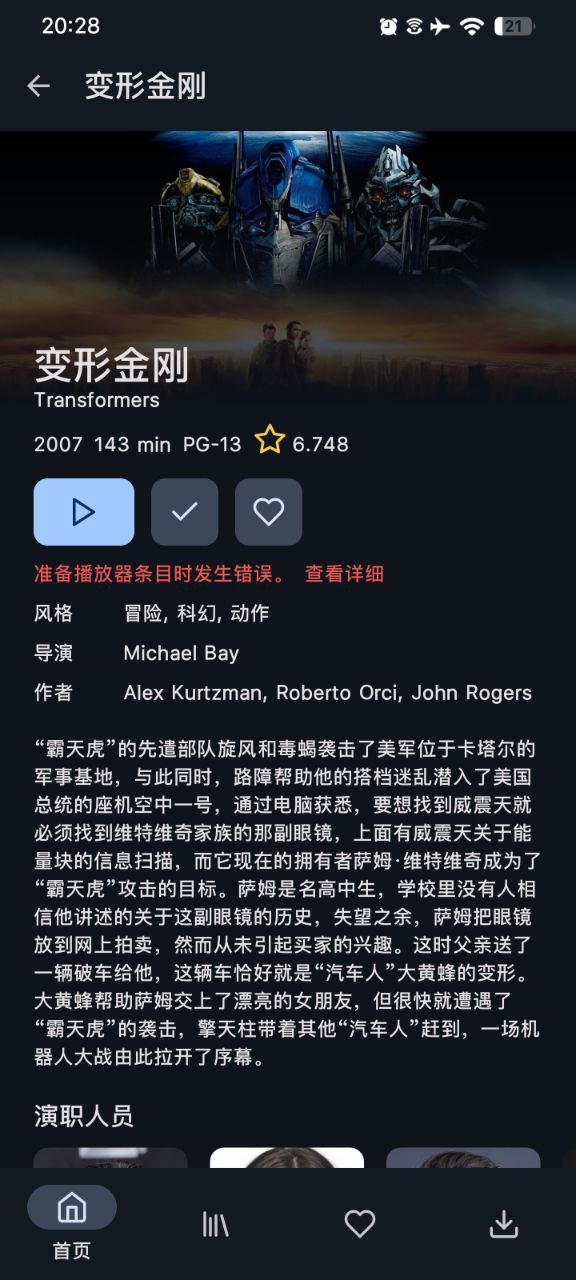Screen dimensions: 576x1280
Task: Open the downloads tab in bottom bar
Action: click(x=504, y=1223)
